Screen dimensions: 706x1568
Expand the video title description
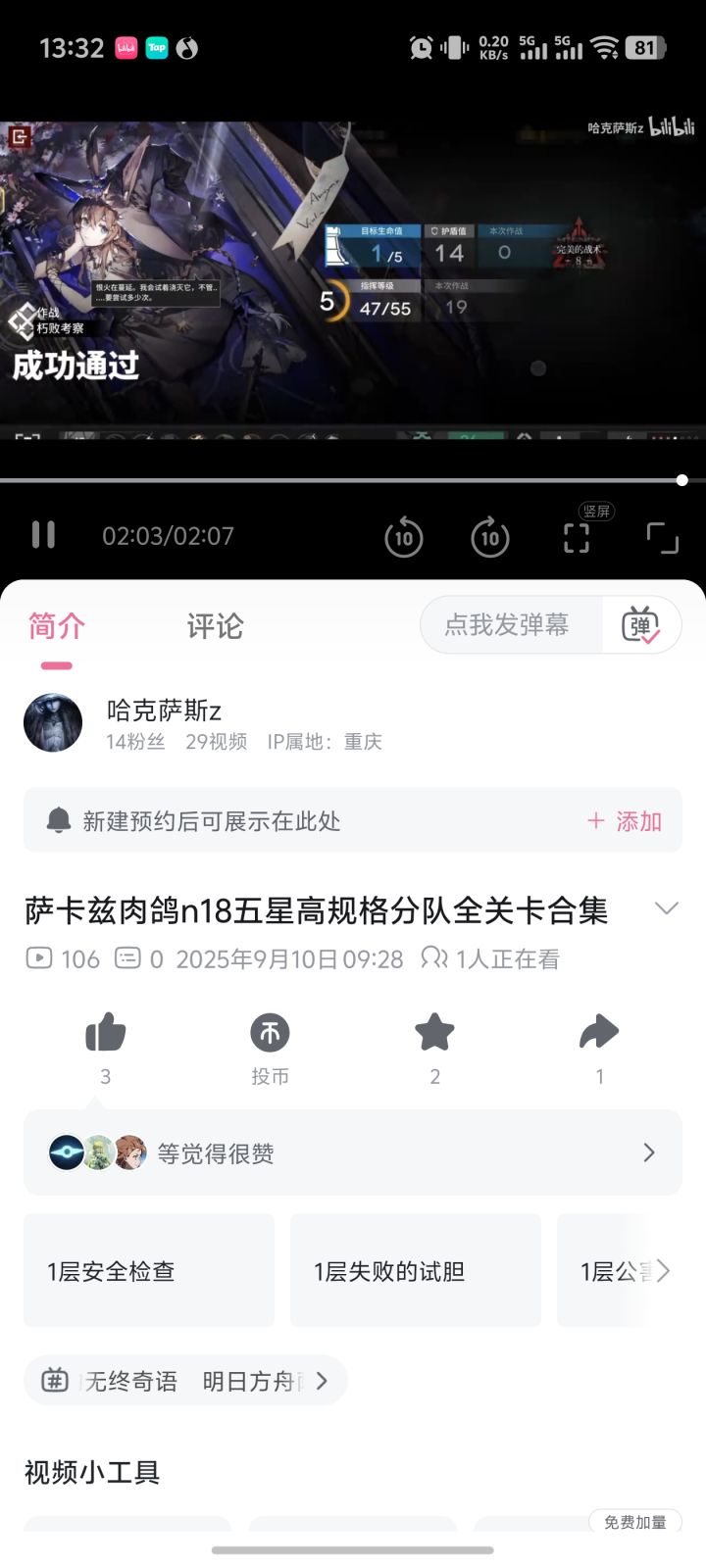pyautogui.click(x=670, y=908)
